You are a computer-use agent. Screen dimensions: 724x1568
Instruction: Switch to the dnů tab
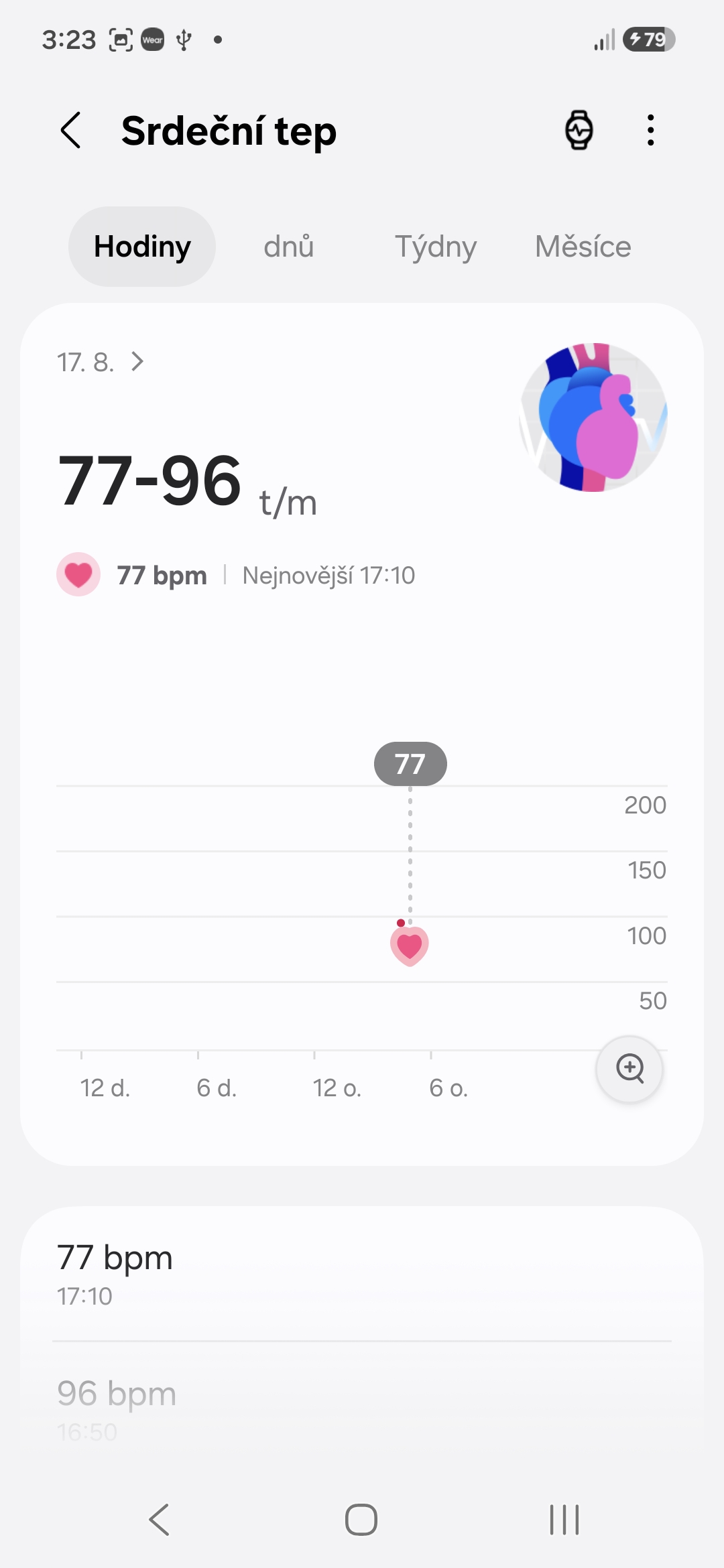[x=289, y=247]
